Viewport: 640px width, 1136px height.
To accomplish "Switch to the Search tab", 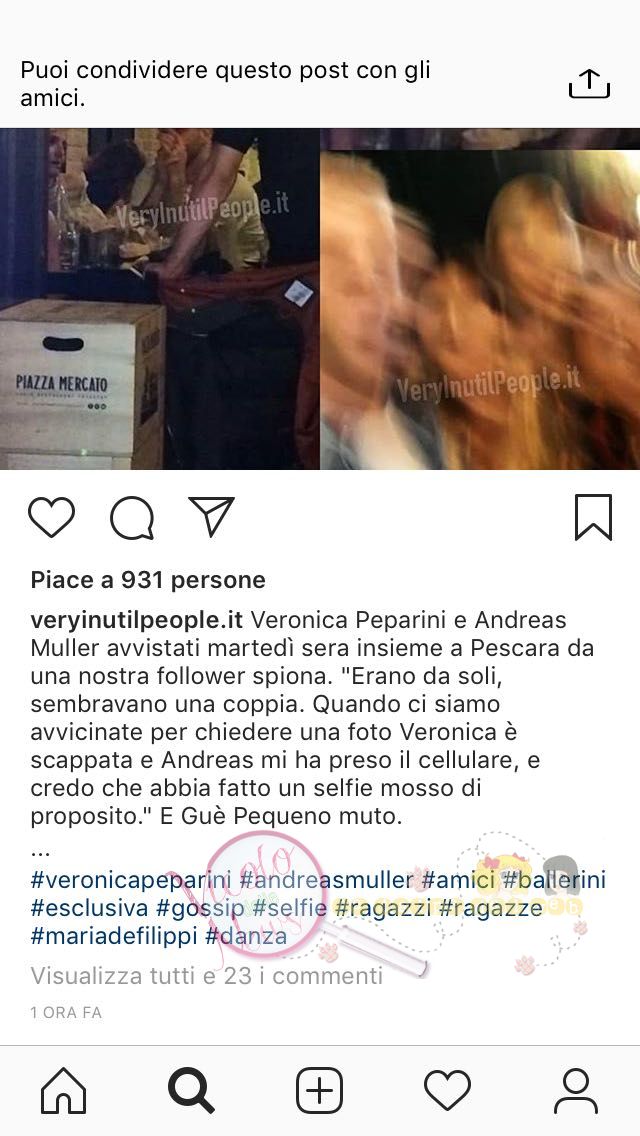I will click(191, 1090).
